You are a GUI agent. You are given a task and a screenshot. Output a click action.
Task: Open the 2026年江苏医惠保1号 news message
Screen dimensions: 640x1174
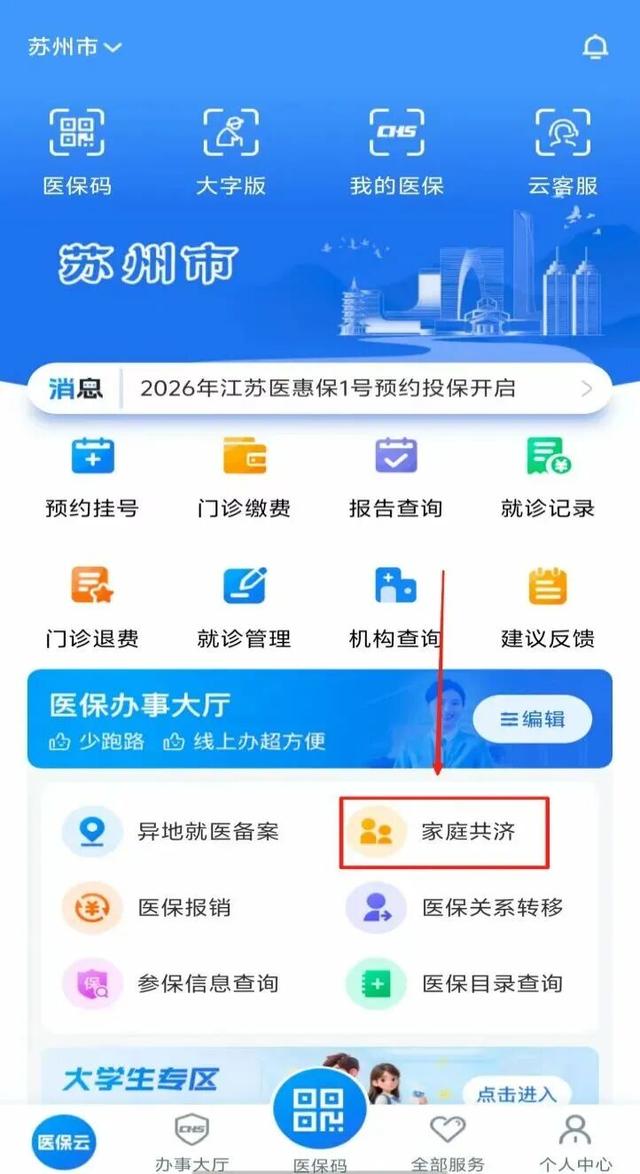(330, 388)
